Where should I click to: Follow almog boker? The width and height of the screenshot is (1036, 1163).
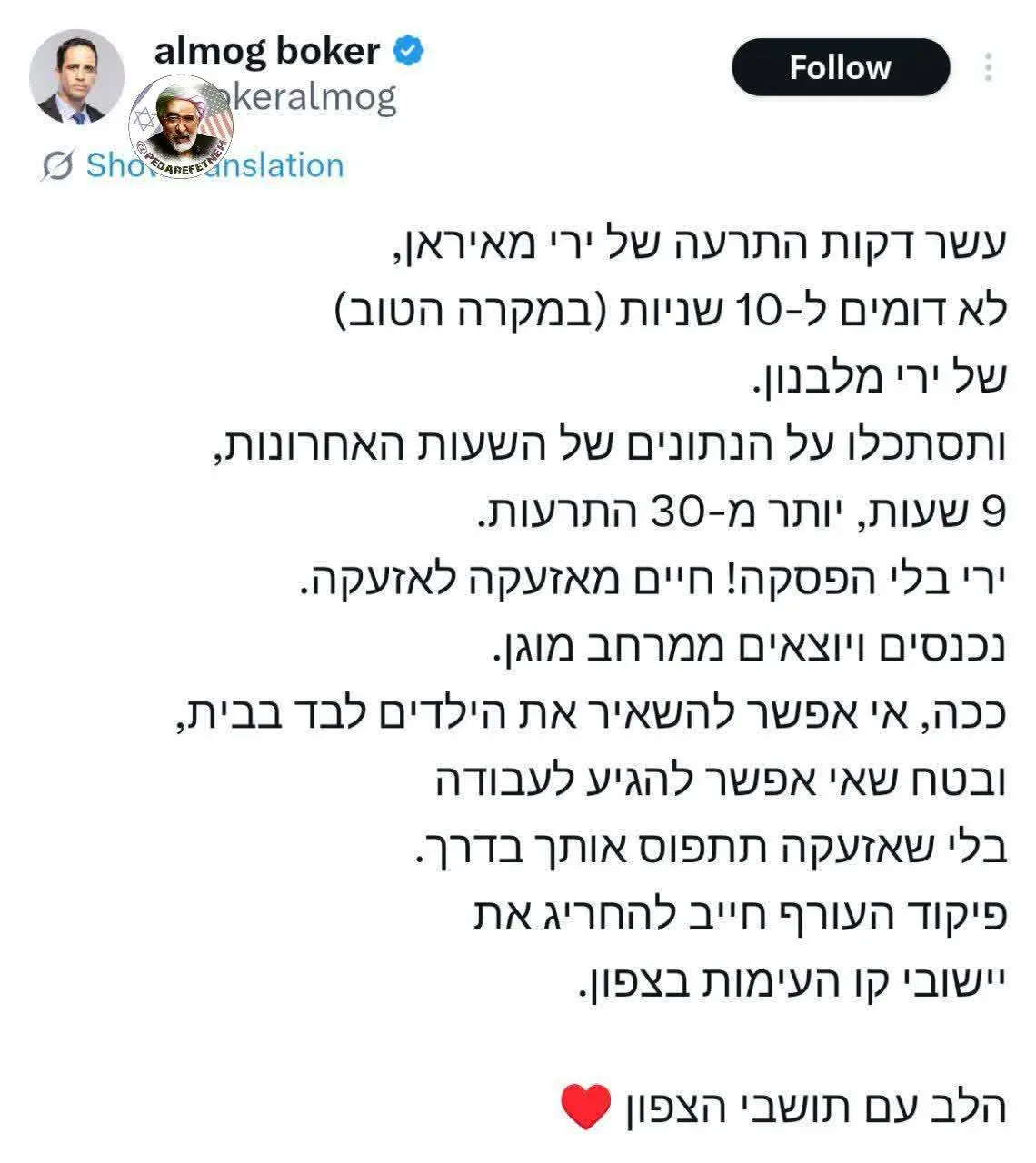(840, 68)
